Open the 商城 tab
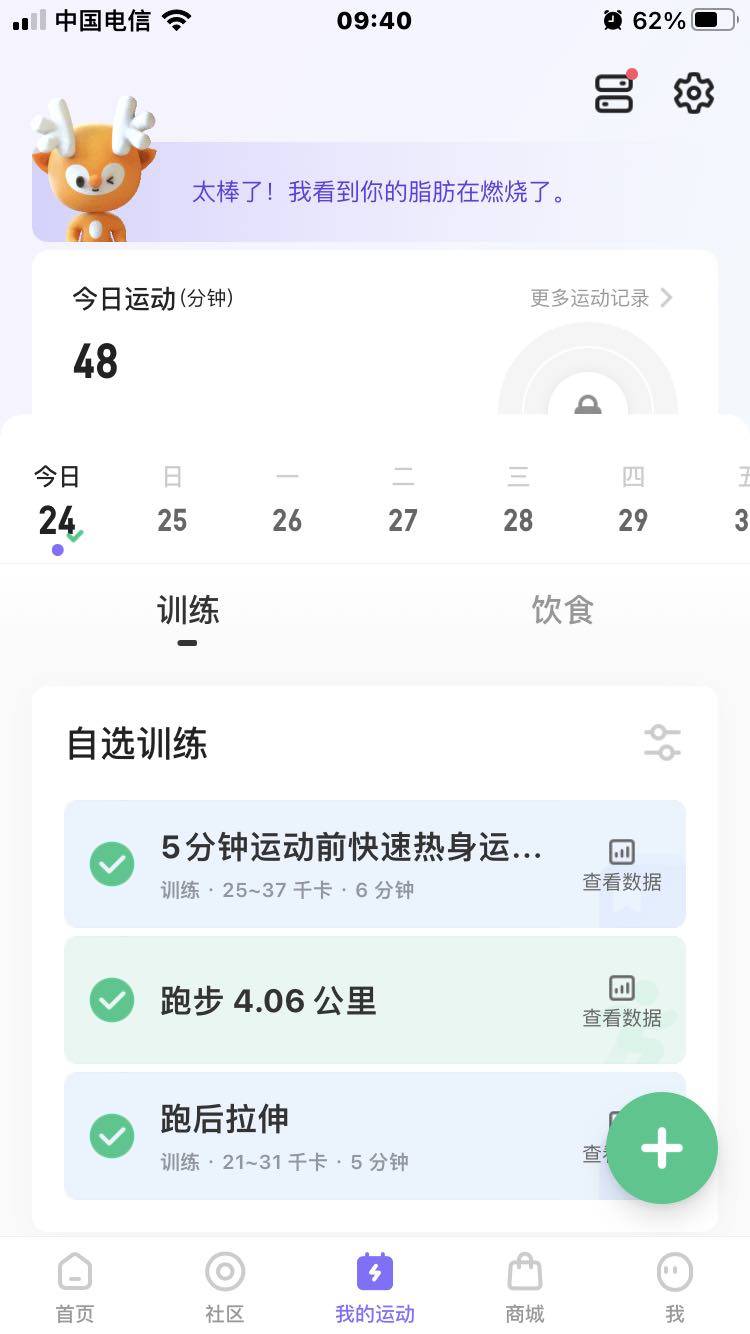This screenshot has height=1334, width=750. 525,1288
